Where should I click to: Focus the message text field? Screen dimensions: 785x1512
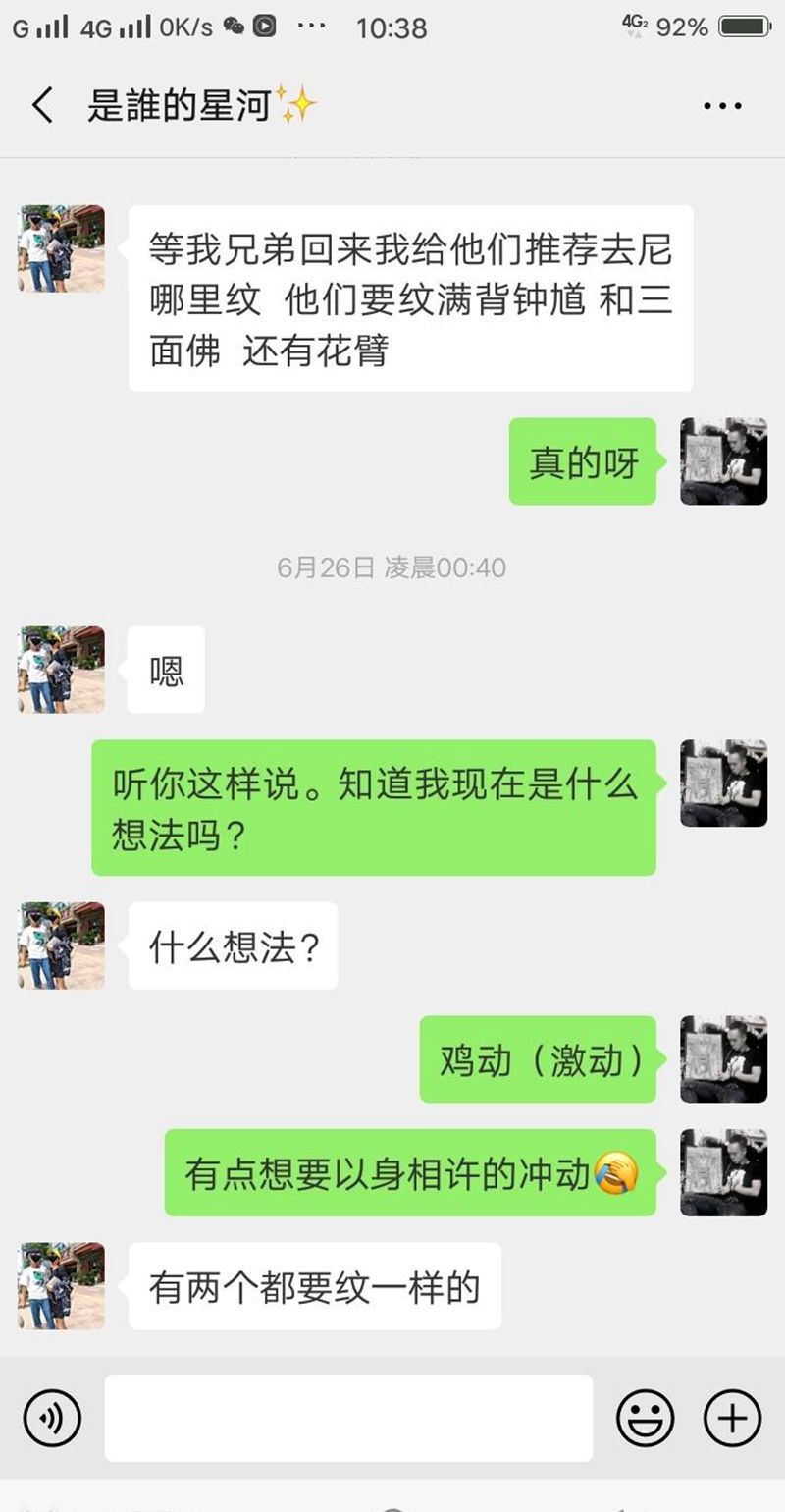(x=348, y=1418)
